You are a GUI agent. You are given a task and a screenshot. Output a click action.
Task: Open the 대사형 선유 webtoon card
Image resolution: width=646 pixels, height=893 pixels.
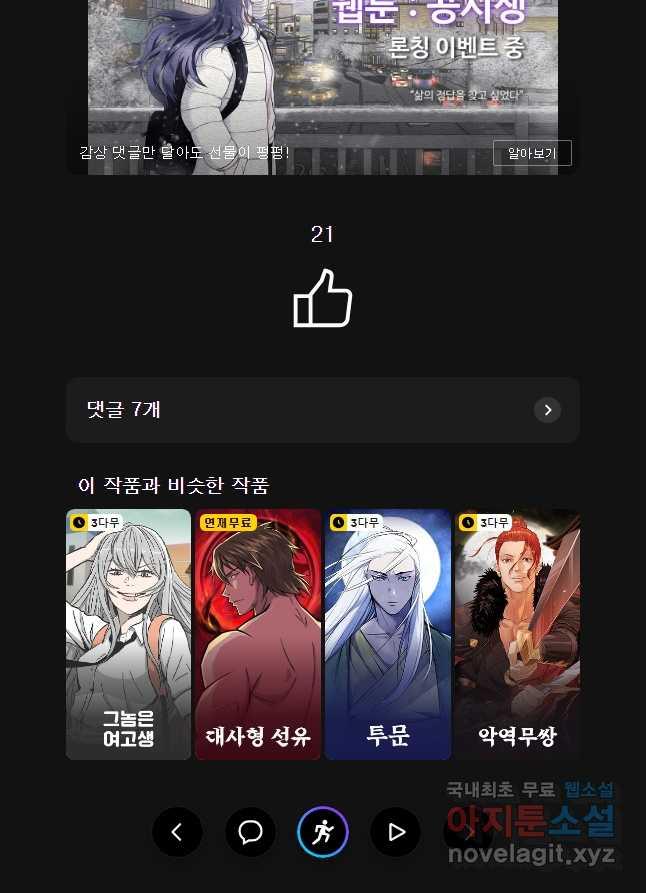258,634
